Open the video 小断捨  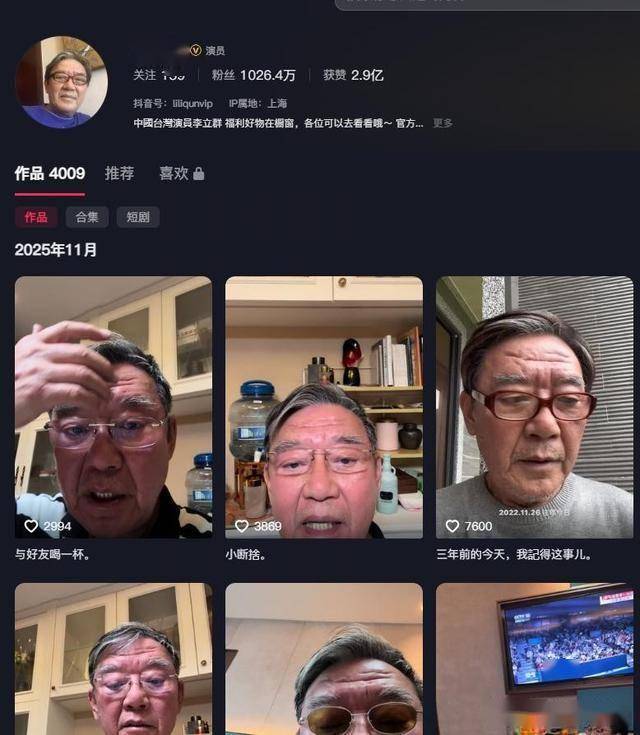[324, 407]
